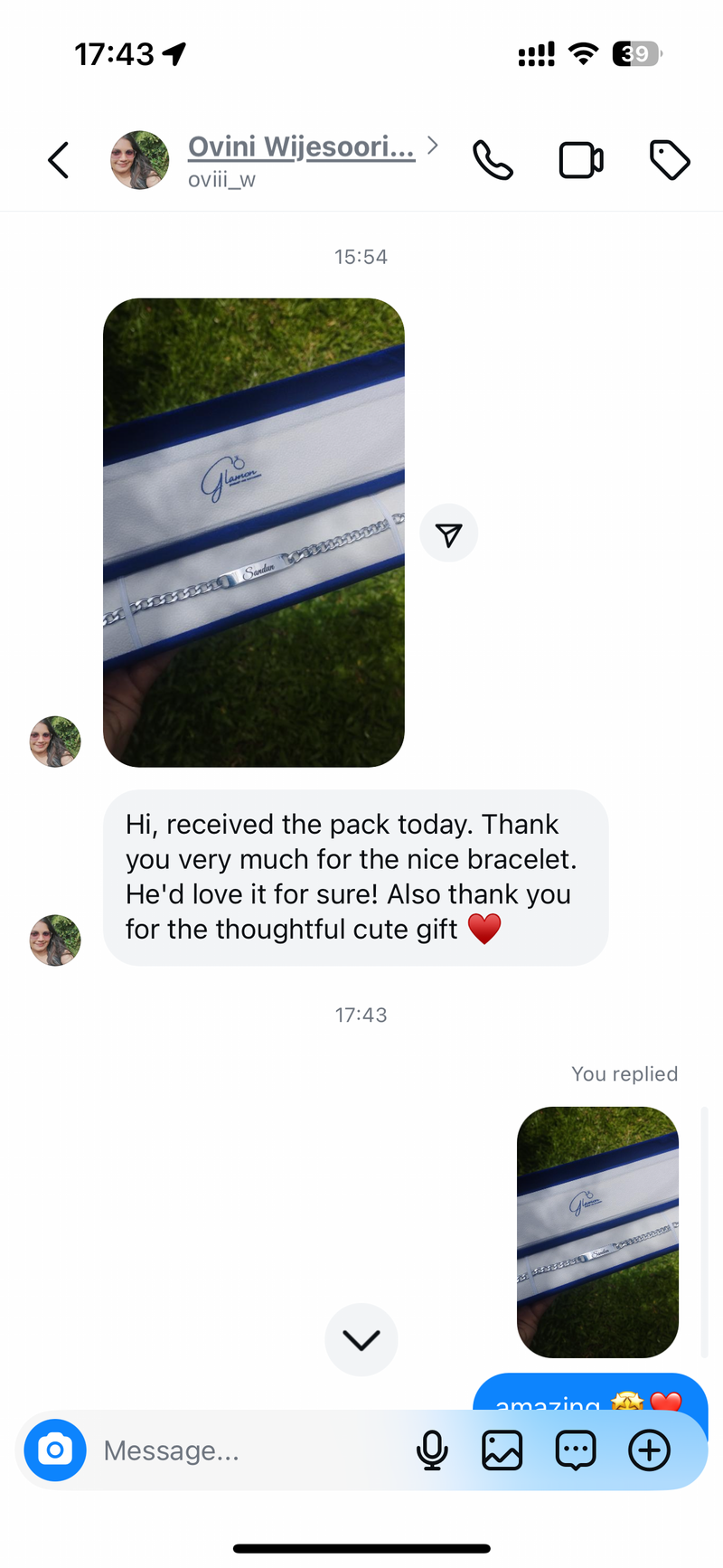Choose a photo from gallery
This screenshot has width=723, height=1568.
pos(502,1450)
